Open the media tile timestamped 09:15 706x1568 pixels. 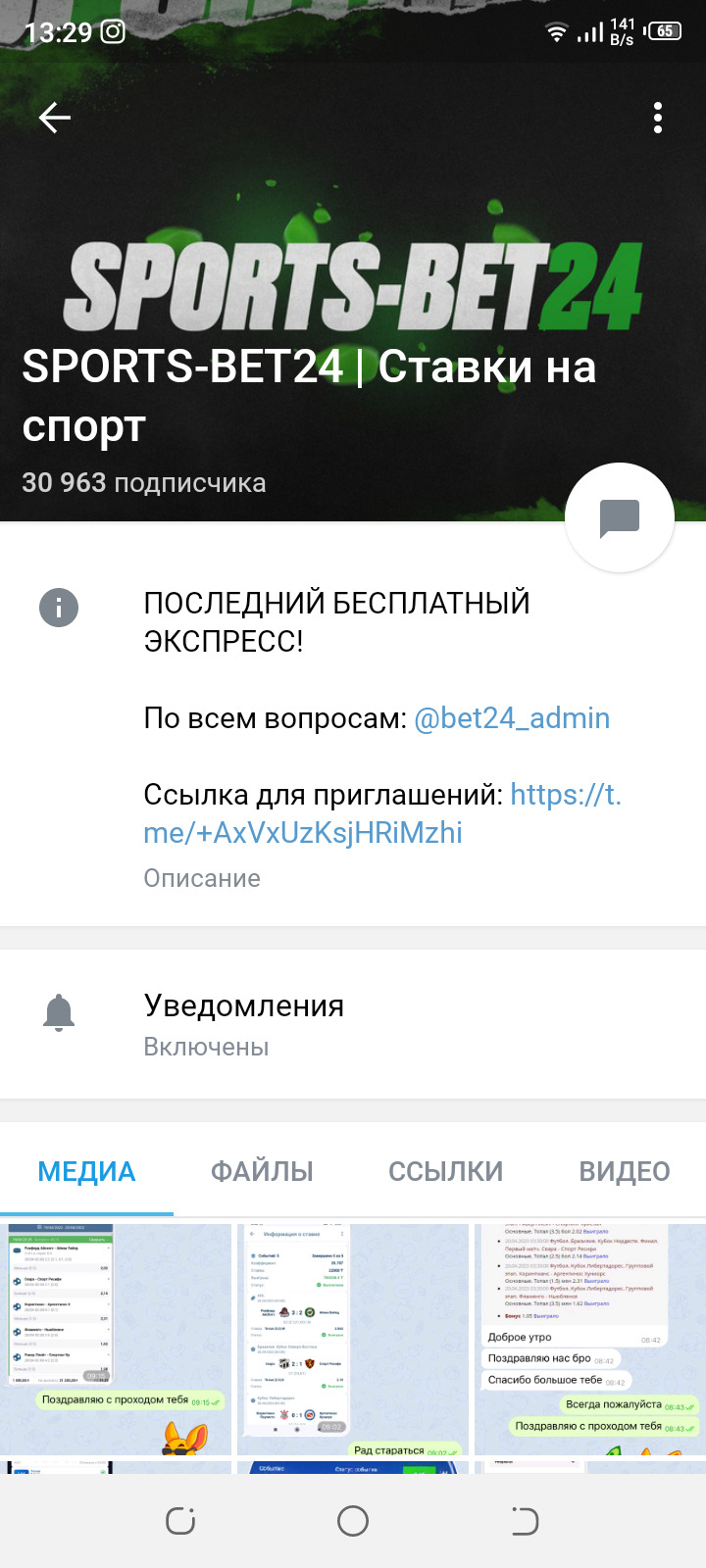116,1339
